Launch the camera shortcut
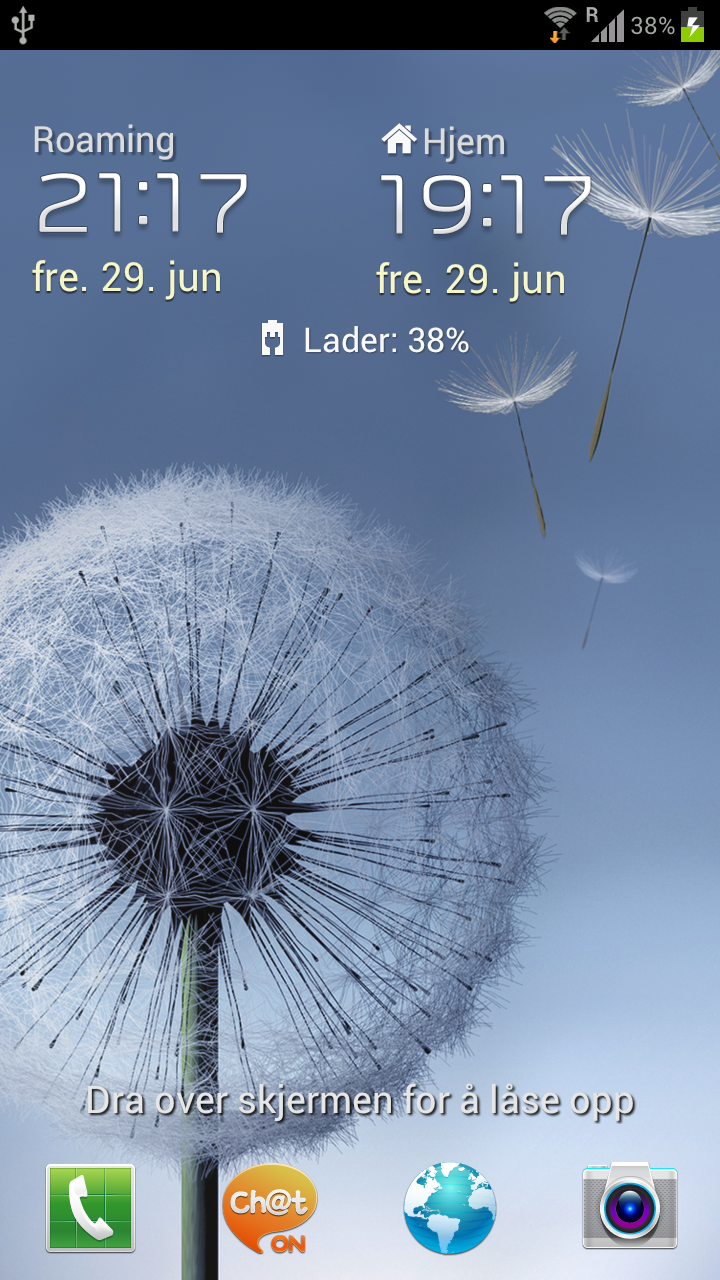720x1280 pixels. (x=630, y=1206)
